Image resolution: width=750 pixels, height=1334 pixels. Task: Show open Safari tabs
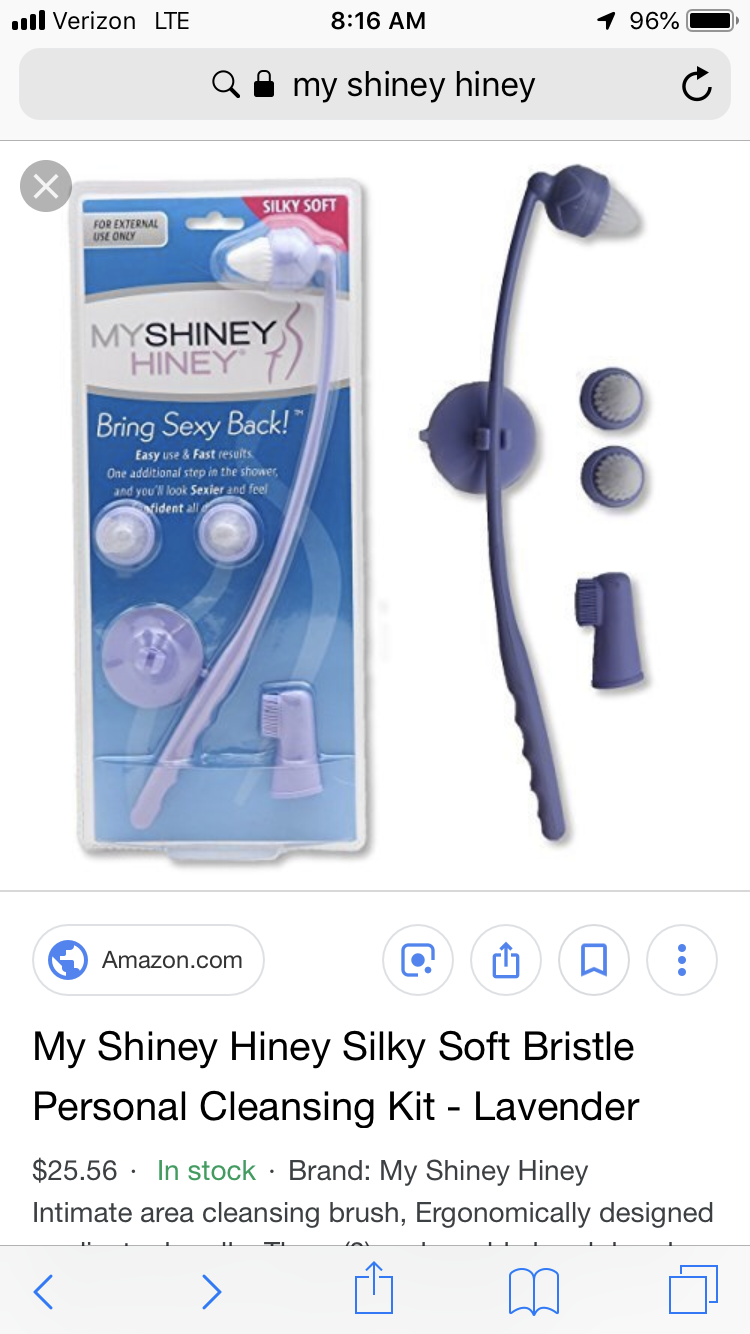click(694, 1290)
